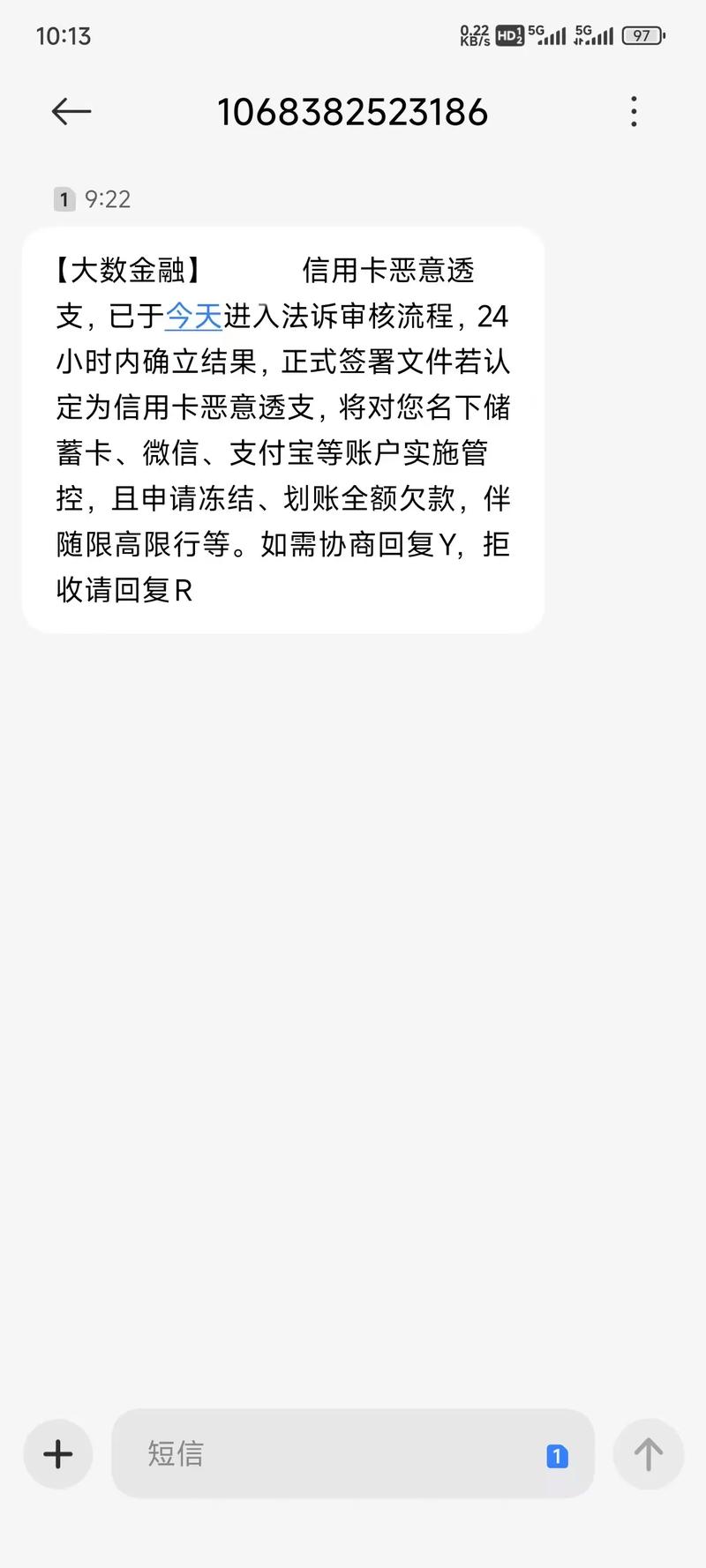Tap the gray SIM 1 badge beside timestamp
This screenshot has height=1568, width=706.
click(x=64, y=199)
